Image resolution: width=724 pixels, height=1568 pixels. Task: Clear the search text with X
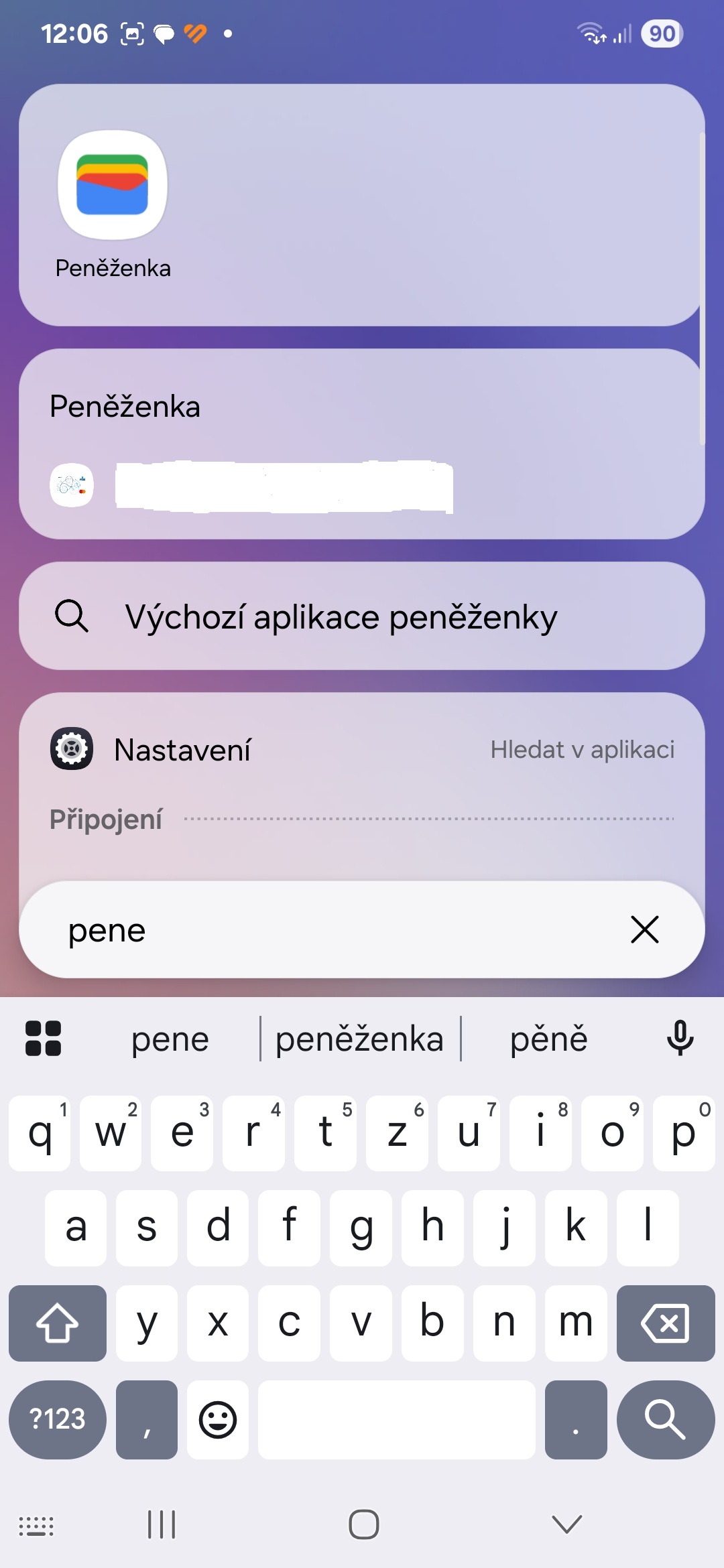pyautogui.click(x=645, y=929)
